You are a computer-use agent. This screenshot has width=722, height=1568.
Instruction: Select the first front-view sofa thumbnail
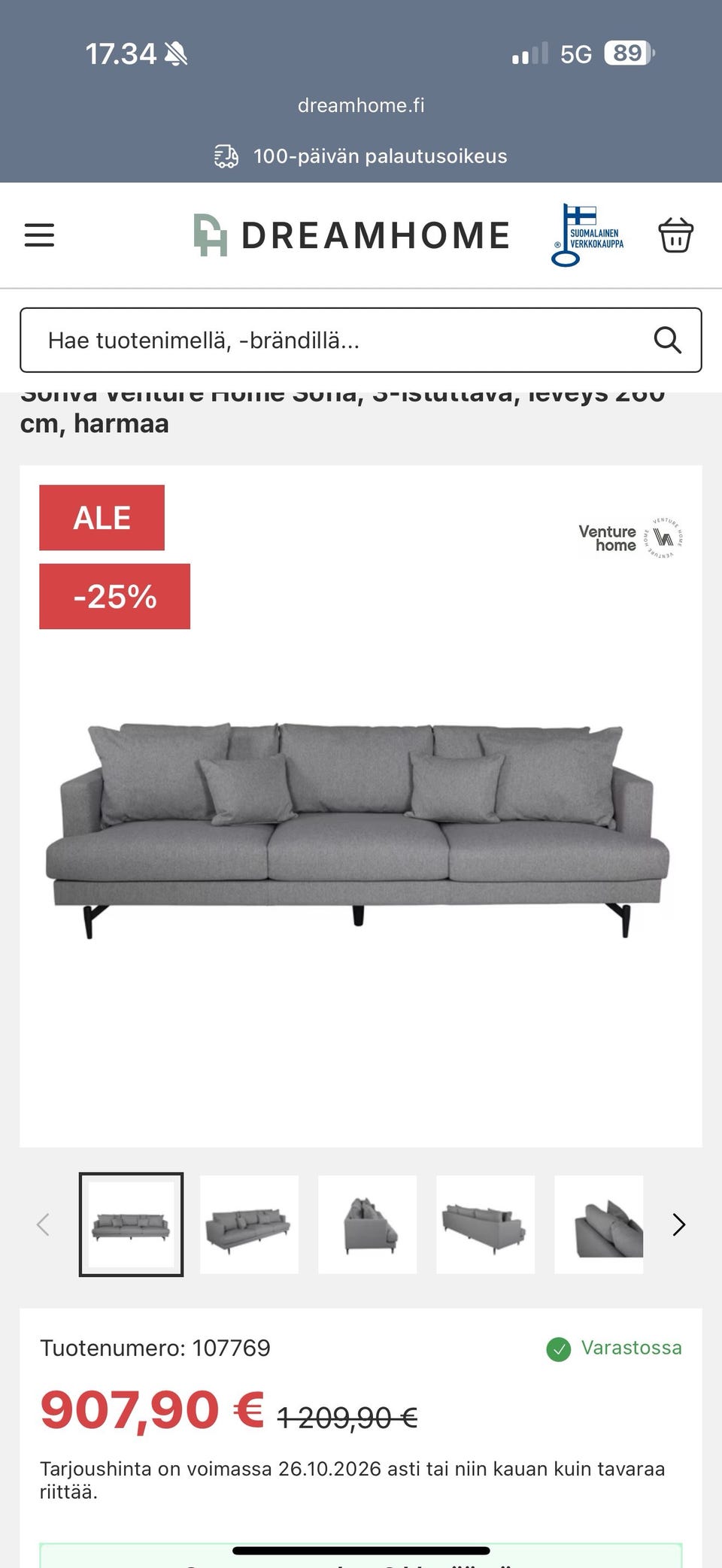click(131, 1224)
